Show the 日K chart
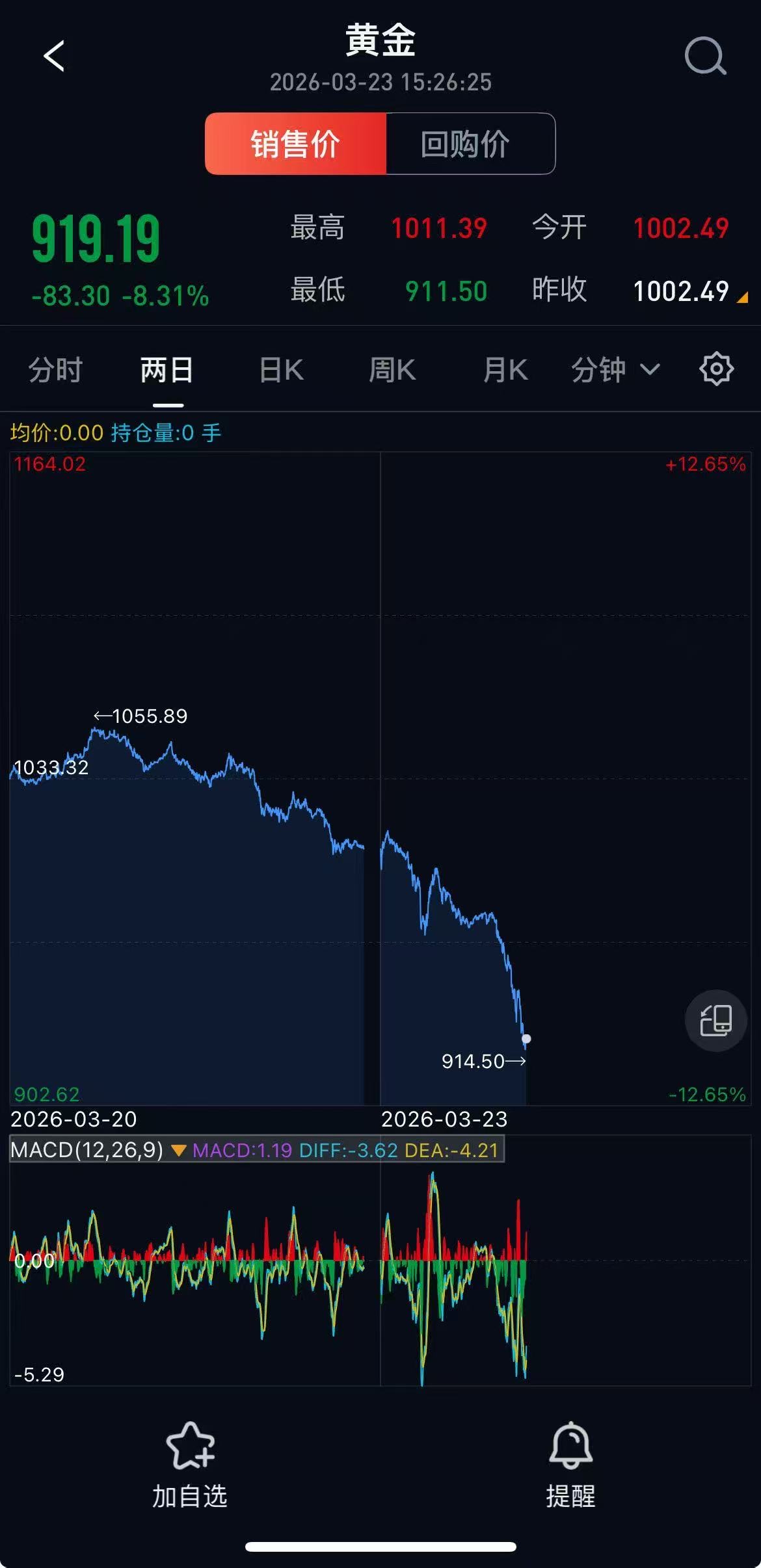 (281, 370)
